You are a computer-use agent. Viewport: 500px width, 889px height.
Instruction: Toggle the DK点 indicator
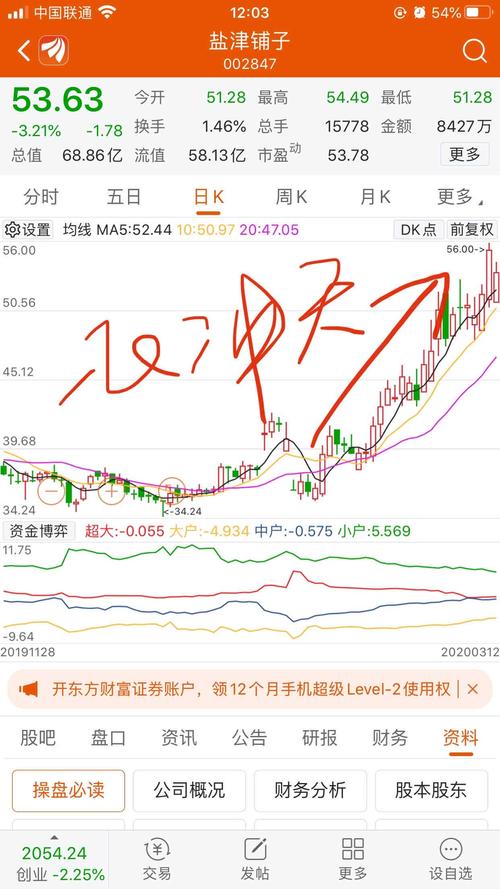coord(418,230)
